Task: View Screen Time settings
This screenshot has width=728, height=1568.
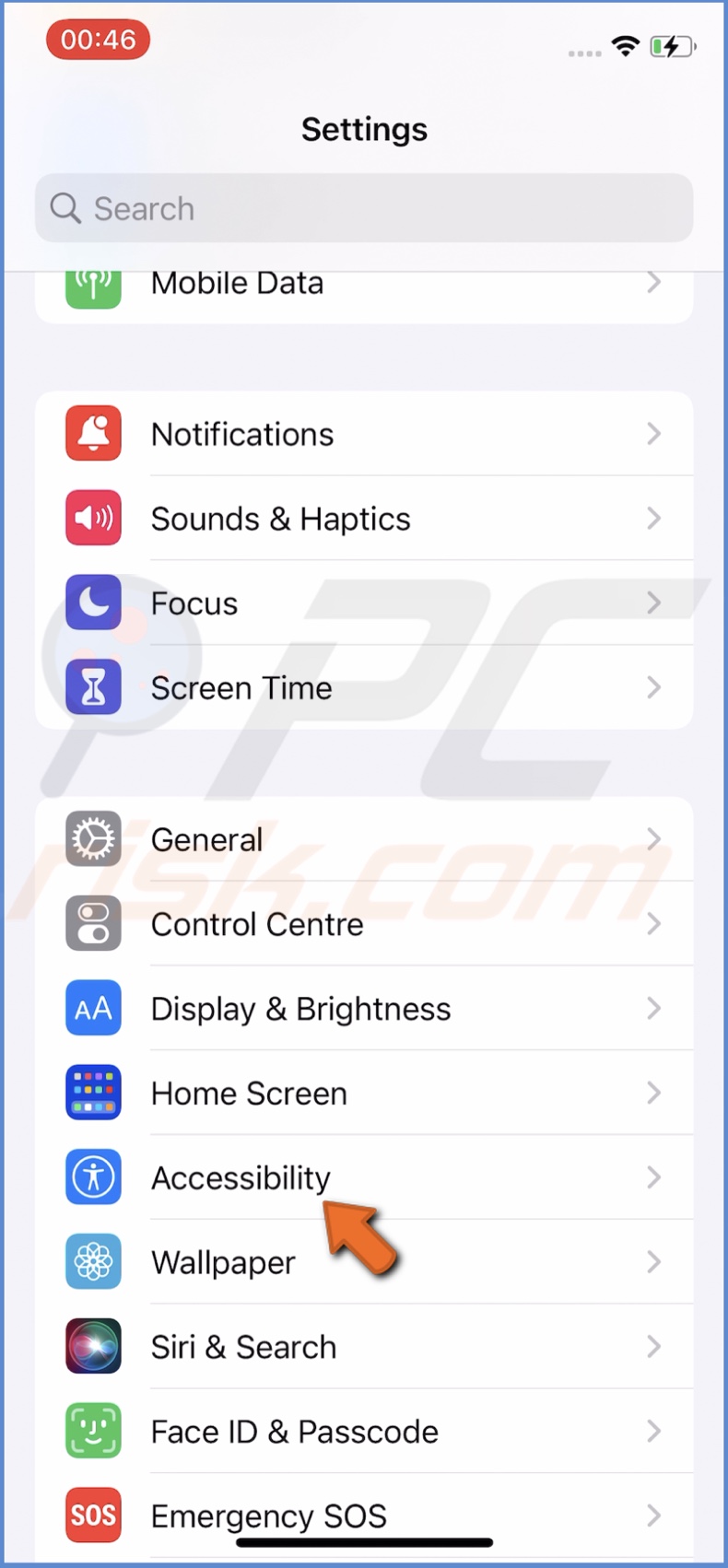Action: click(x=364, y=688)
